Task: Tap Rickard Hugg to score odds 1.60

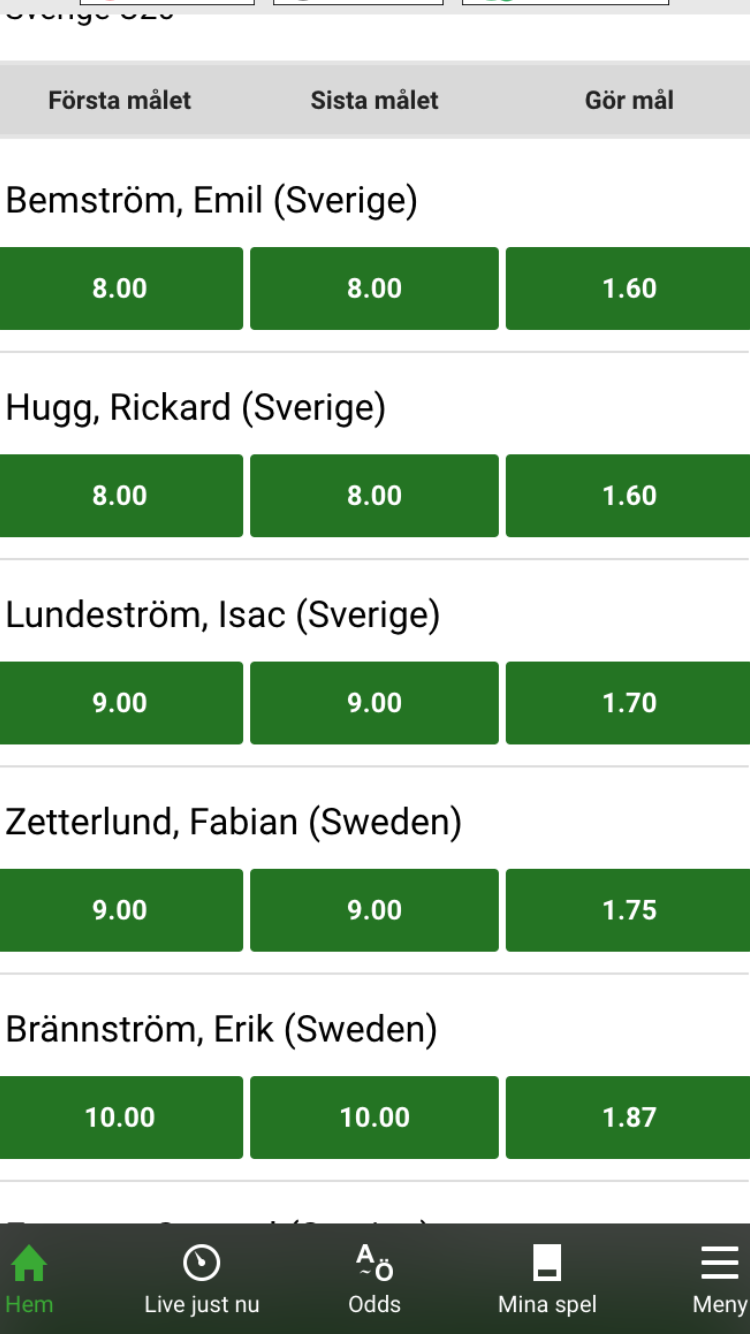Action: [x=628, y=495]
